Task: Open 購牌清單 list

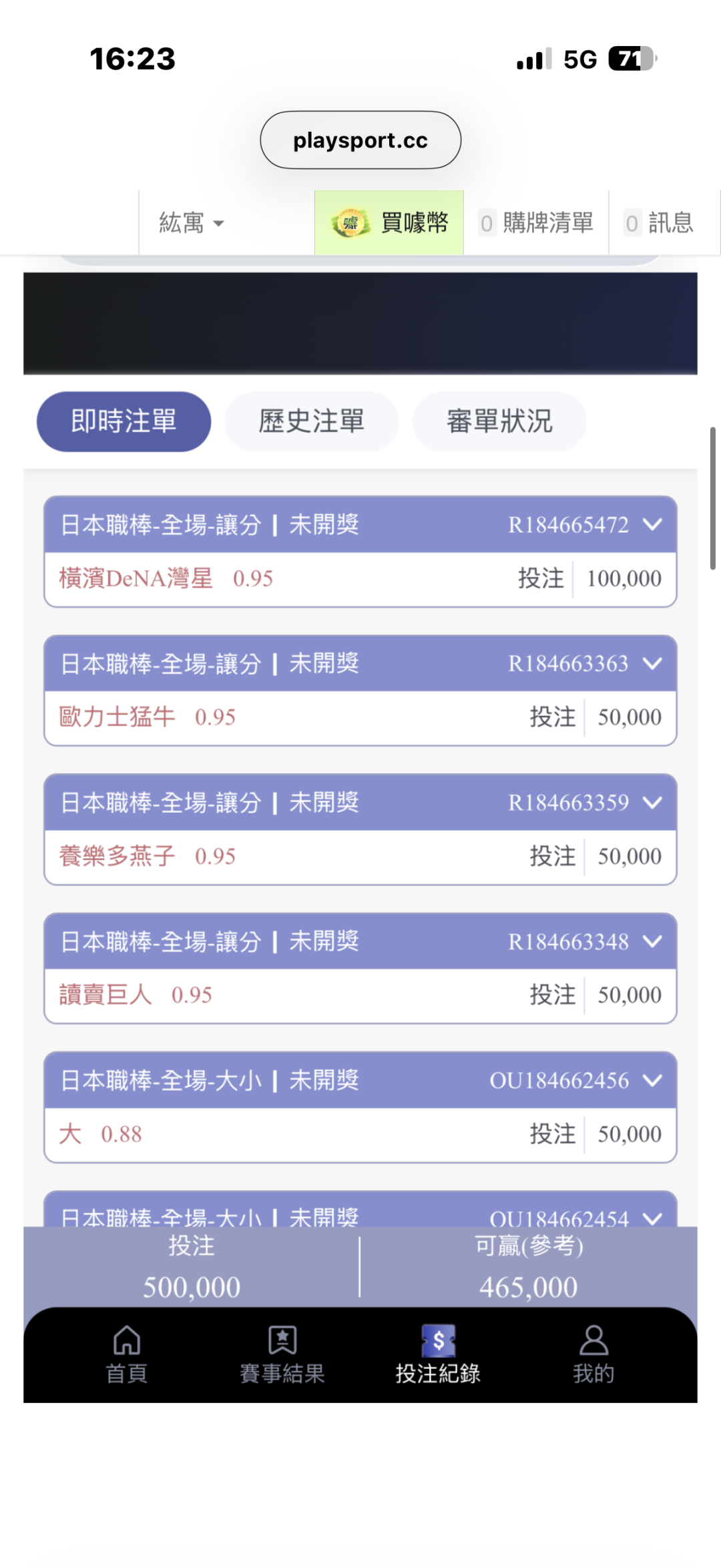Action: (537, 223)
